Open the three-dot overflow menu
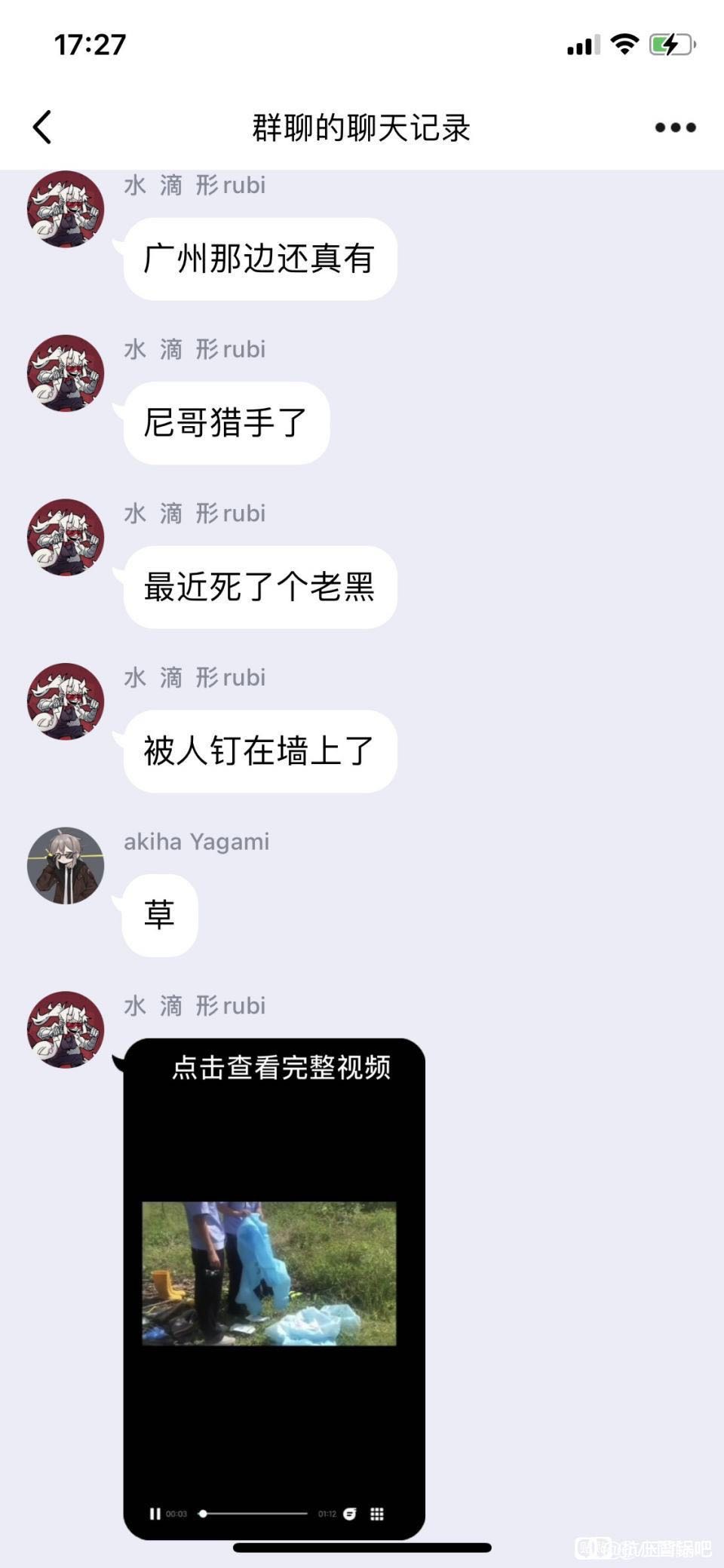724x1568 pixels. pos(675,127)
